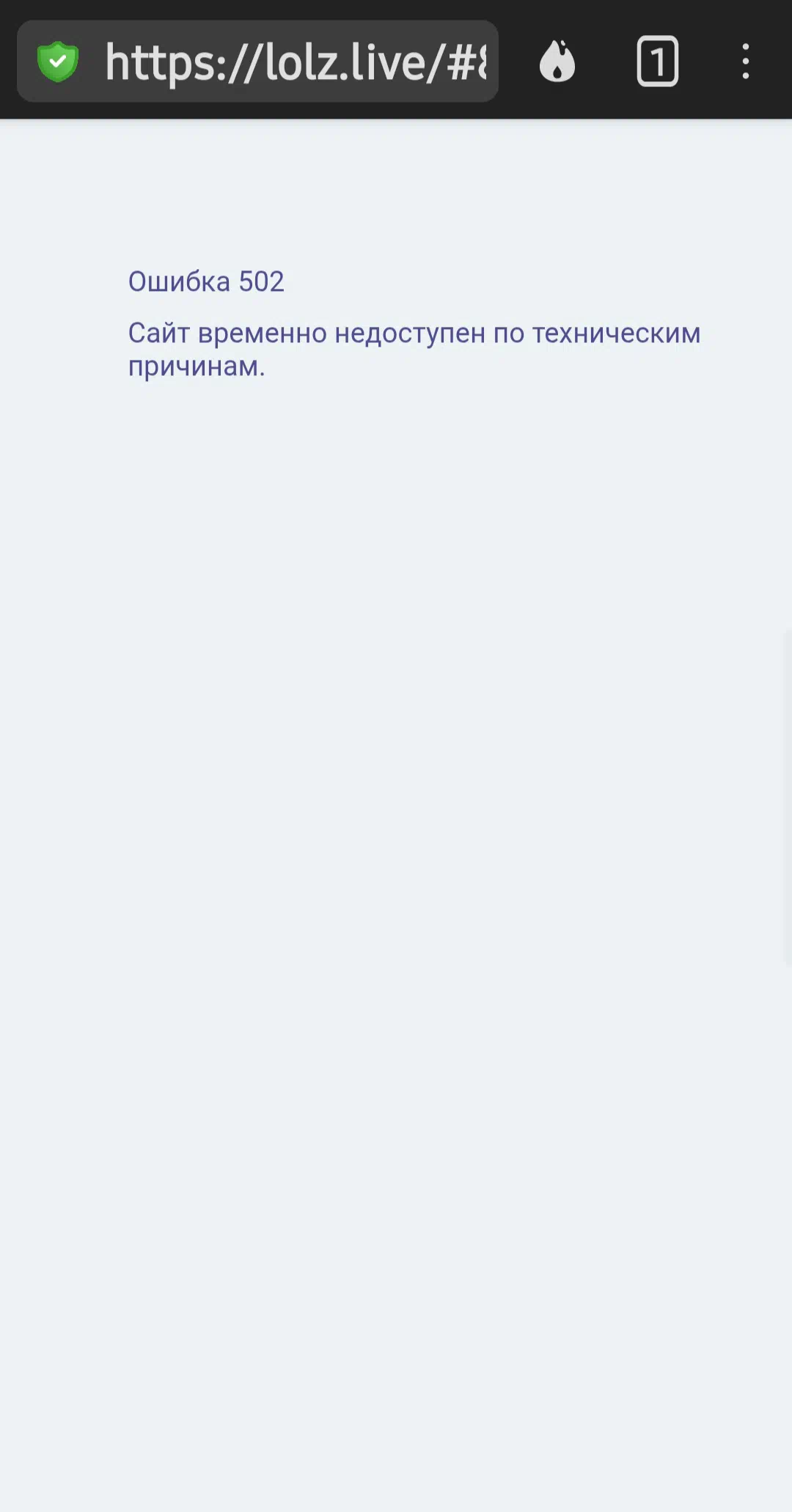The width and height of the screenshot is (792, 1512).
Task: Tap the URL address bar
Action: 257,62
